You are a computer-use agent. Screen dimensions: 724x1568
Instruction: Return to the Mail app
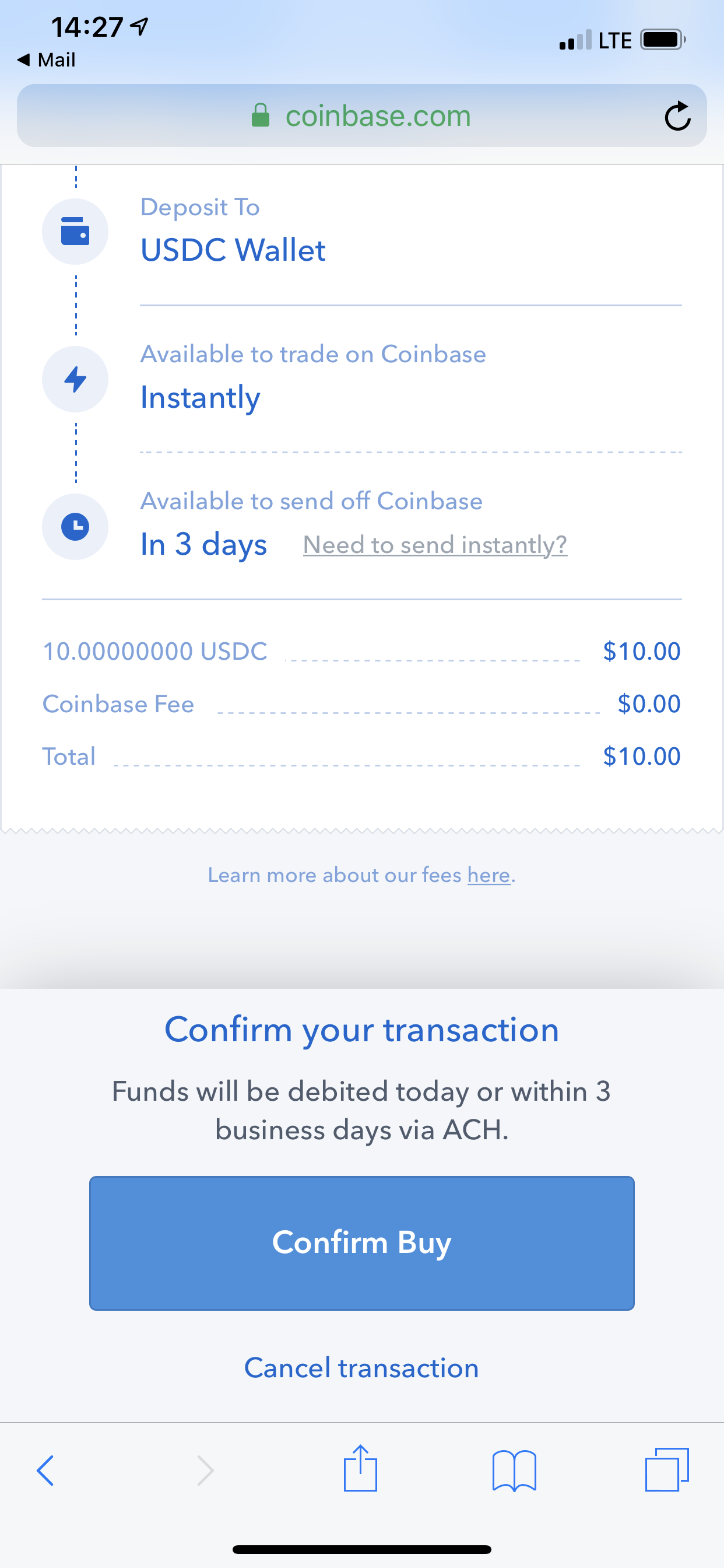click(47, 60)
